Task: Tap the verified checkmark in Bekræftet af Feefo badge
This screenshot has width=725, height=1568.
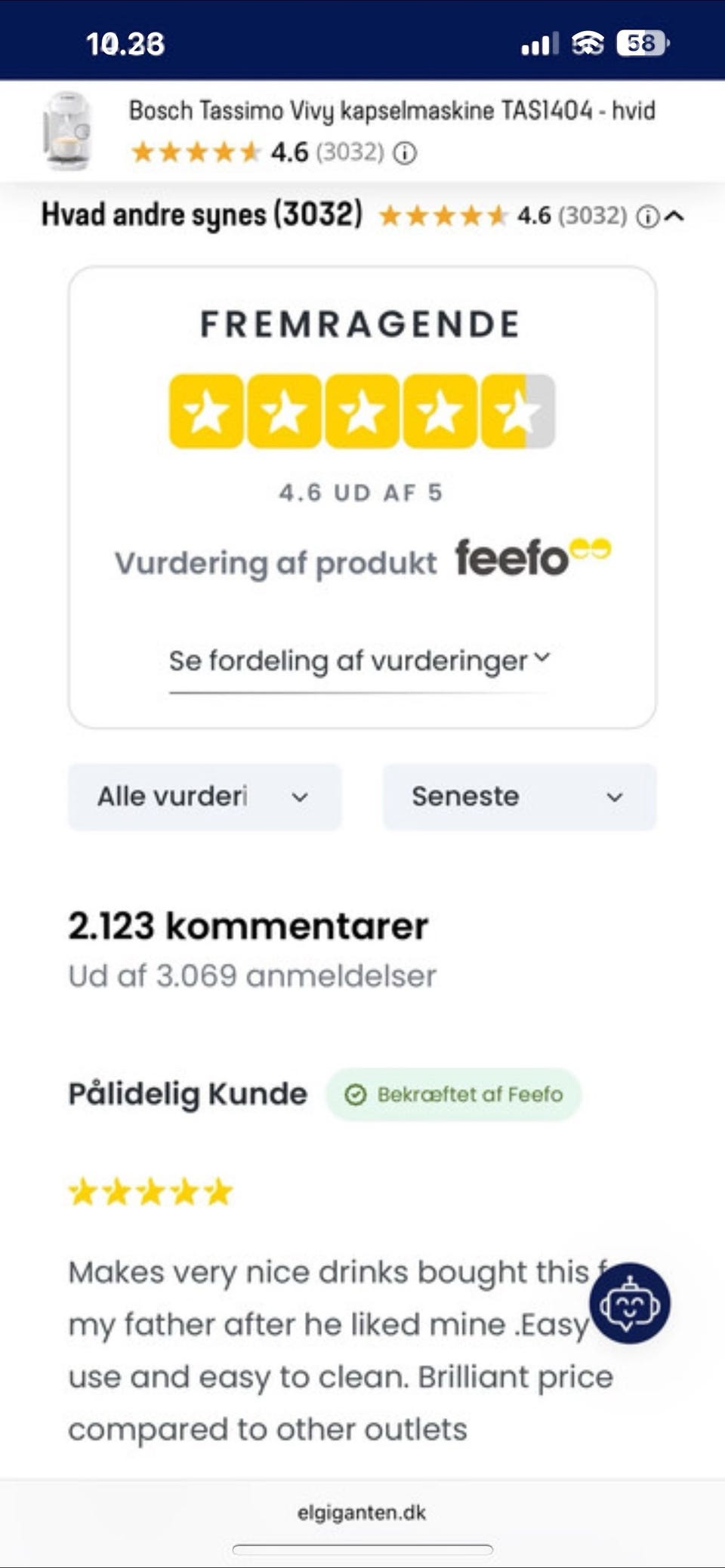Action: click(353, 1093)
